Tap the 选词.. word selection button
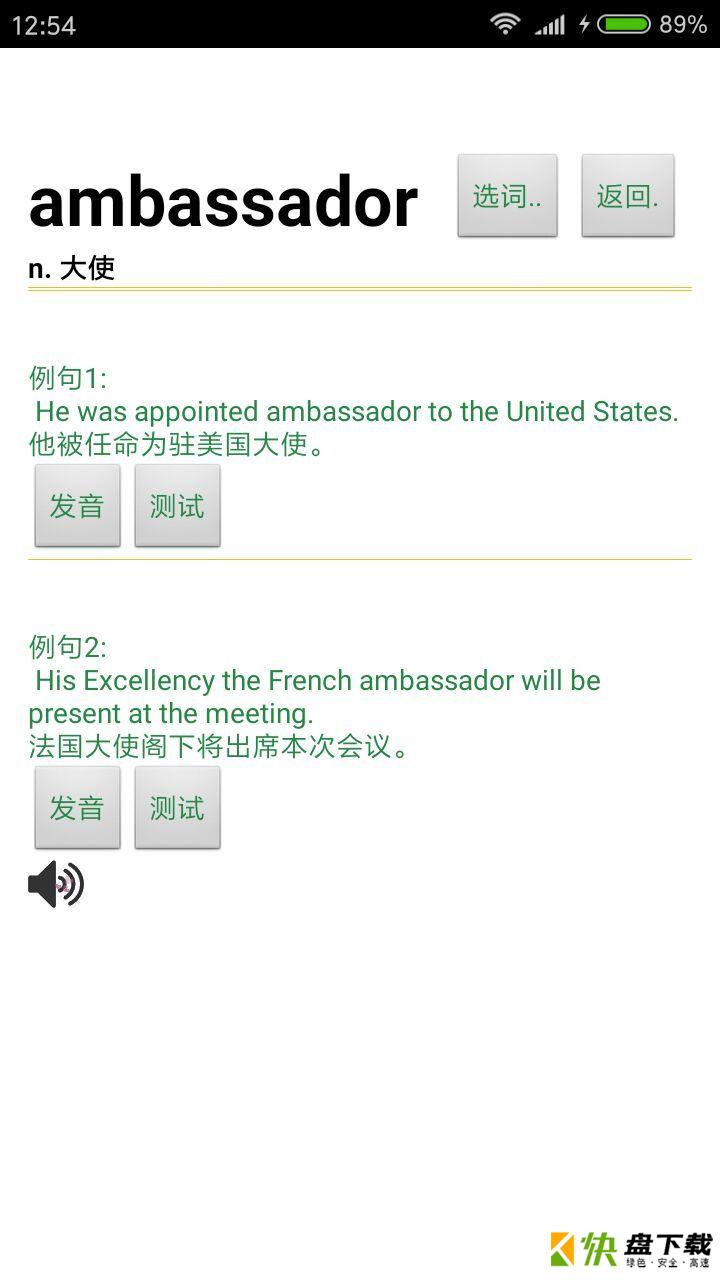The image size is (720, 1280). coord(507,196)
